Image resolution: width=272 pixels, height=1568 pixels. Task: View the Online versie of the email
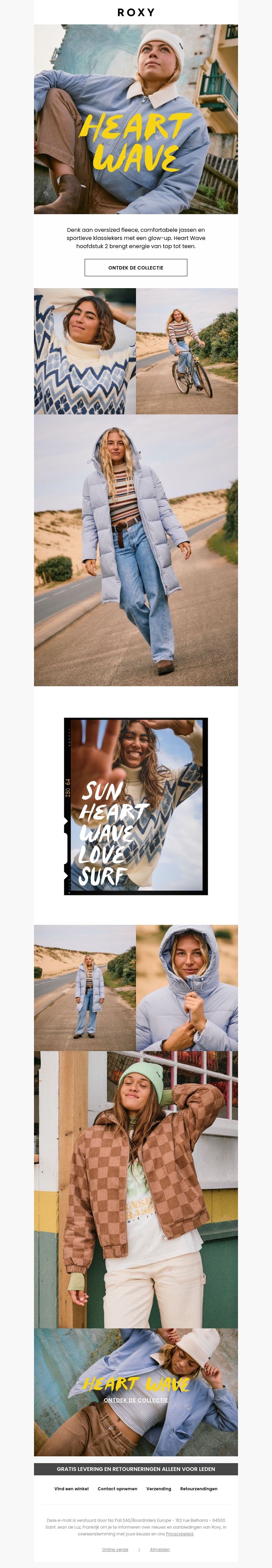115,1550
